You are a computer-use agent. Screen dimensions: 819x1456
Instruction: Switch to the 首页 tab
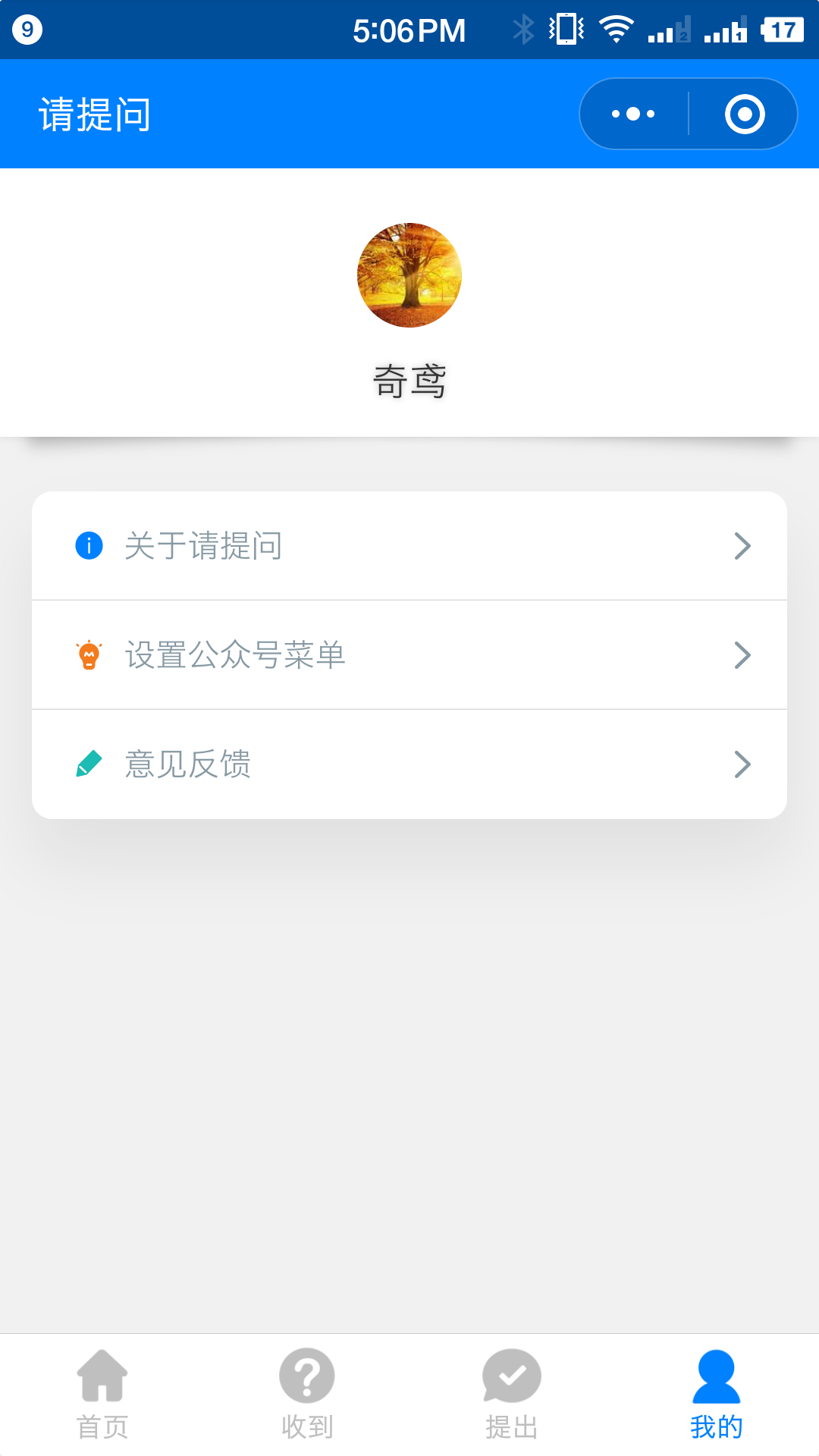click(102, 1395)
